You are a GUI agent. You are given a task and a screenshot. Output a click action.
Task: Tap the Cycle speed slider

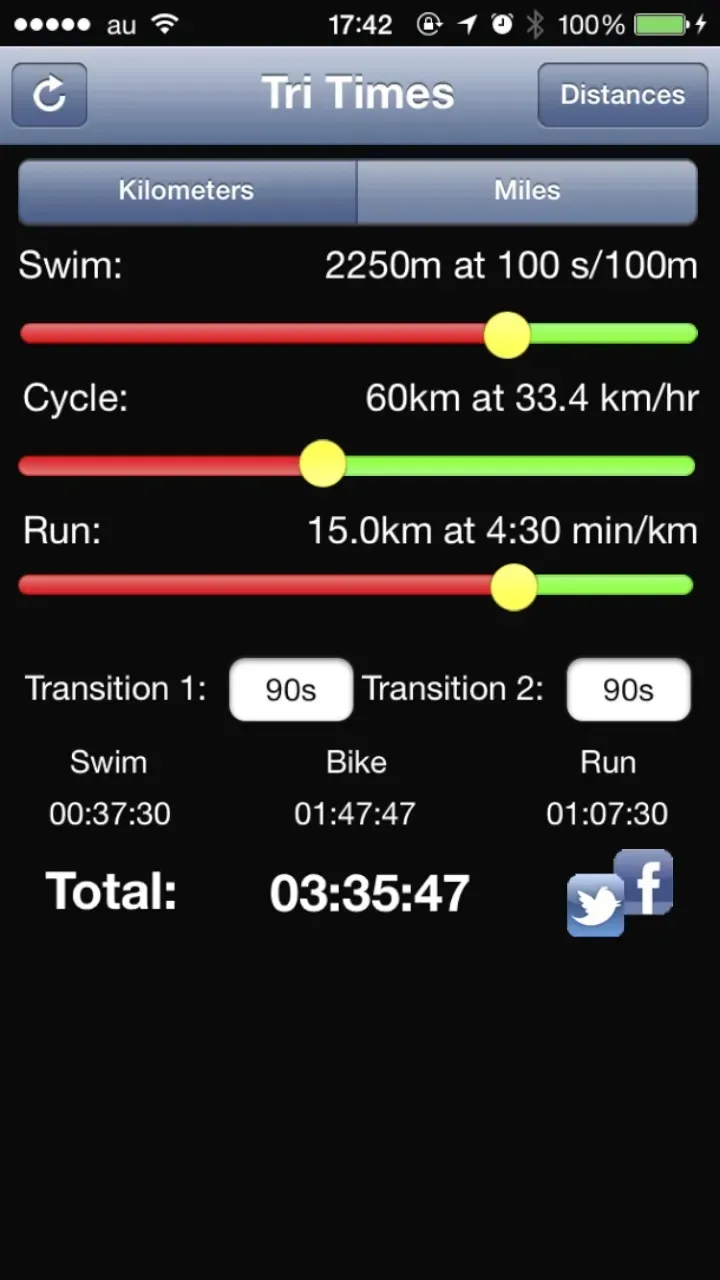(x=322, y=465)
